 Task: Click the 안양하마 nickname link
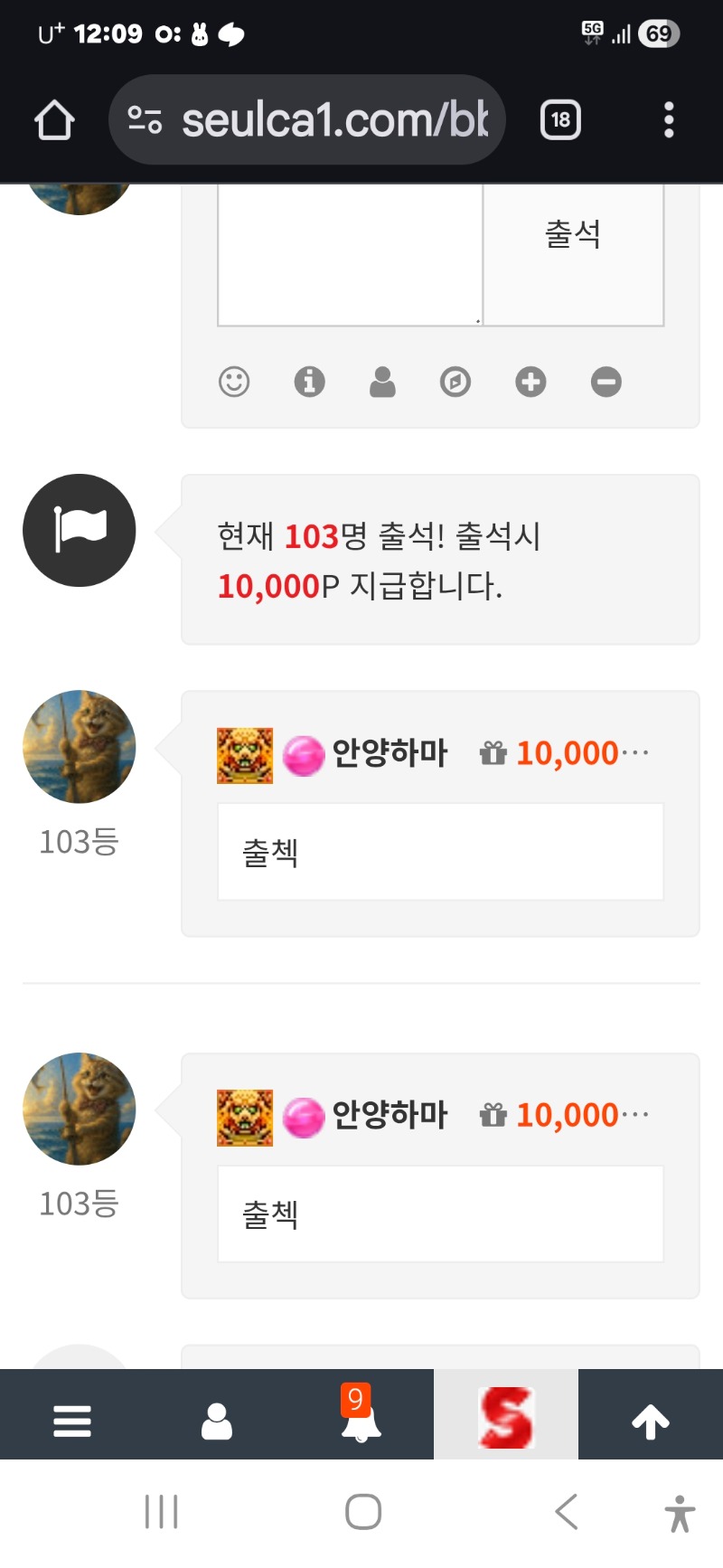[x=390, y=751]
